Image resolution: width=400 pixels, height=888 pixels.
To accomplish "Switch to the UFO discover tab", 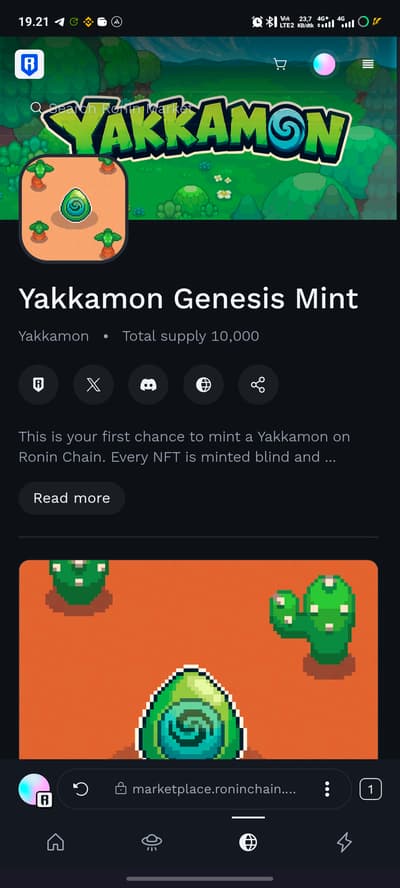I will (151, 842).
